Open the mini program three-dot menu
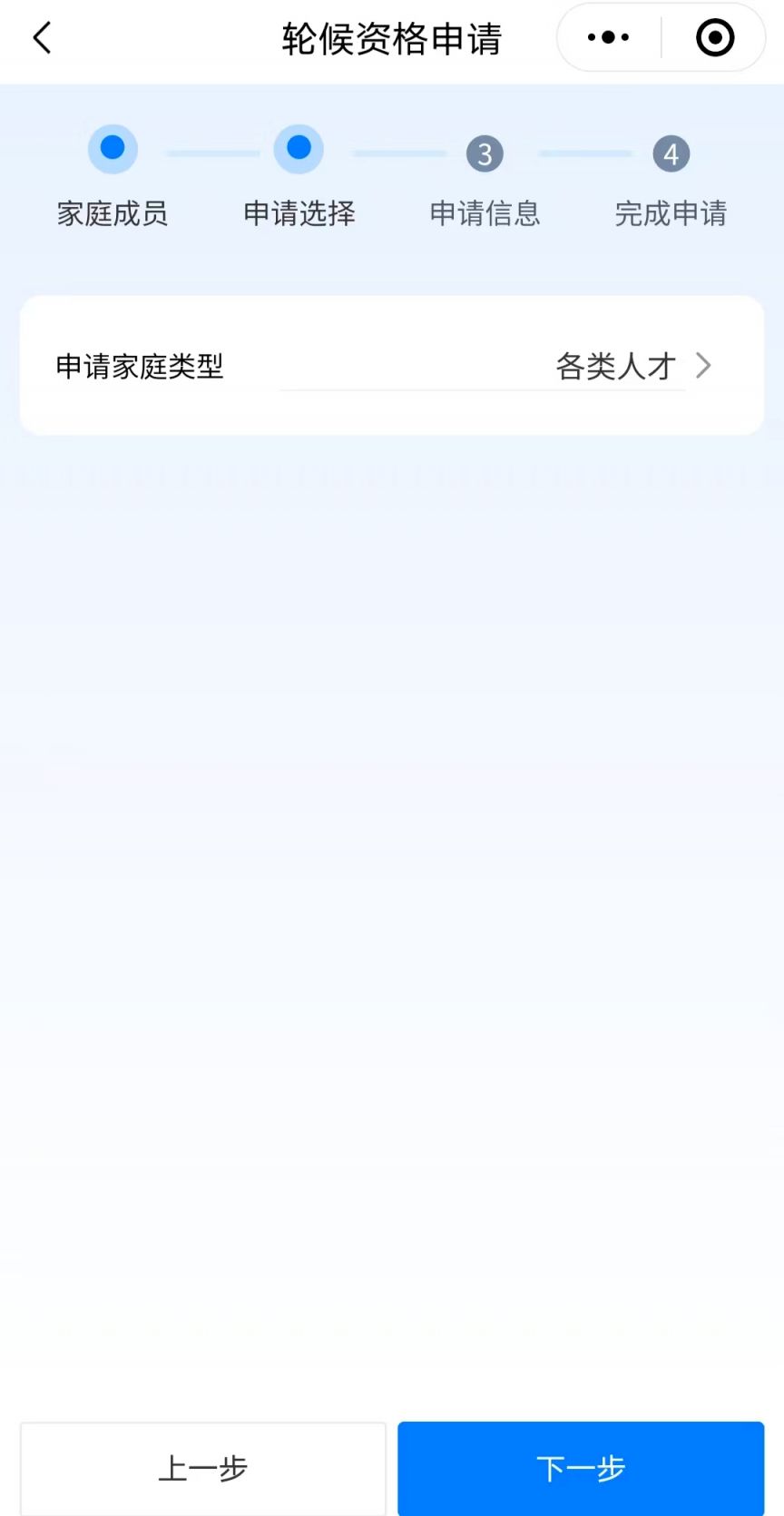The width and height of the screenshot is (784, 1516). point(608,38)
